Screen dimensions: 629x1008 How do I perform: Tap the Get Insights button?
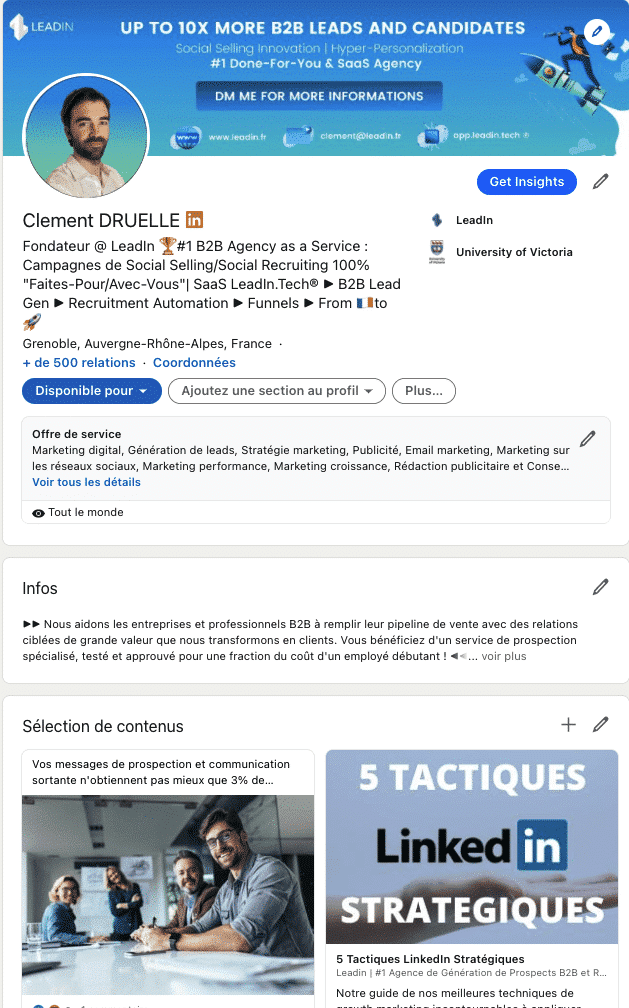527,182
